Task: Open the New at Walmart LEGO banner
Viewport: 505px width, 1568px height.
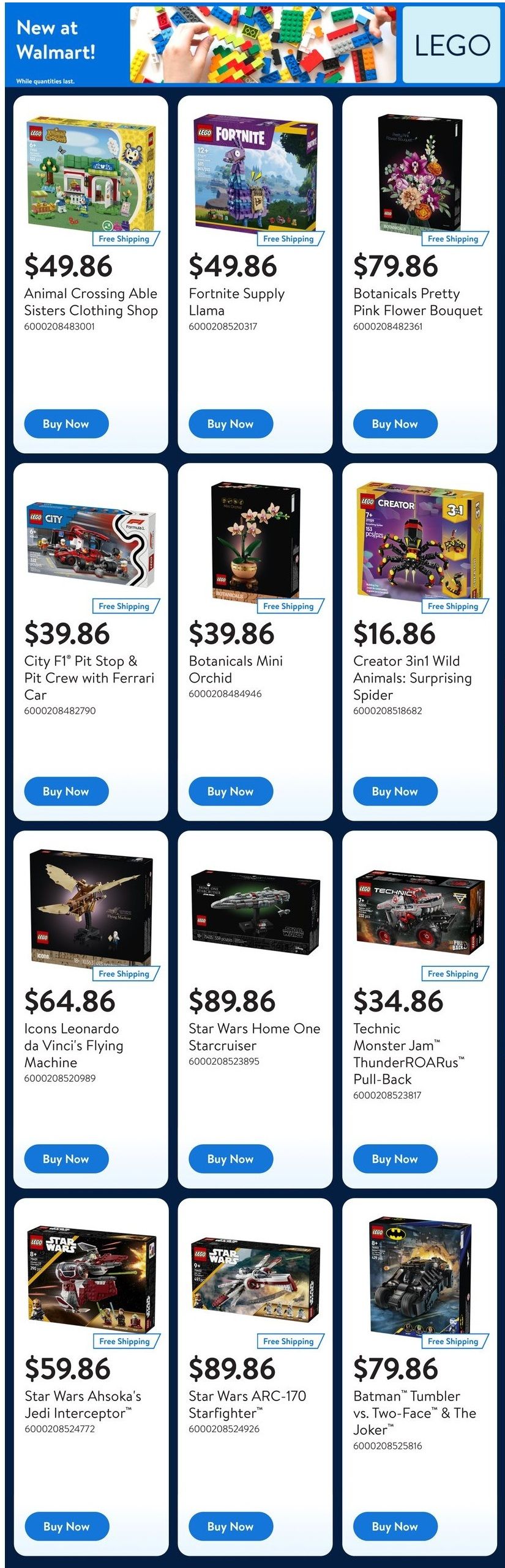Action: point(252,45)
